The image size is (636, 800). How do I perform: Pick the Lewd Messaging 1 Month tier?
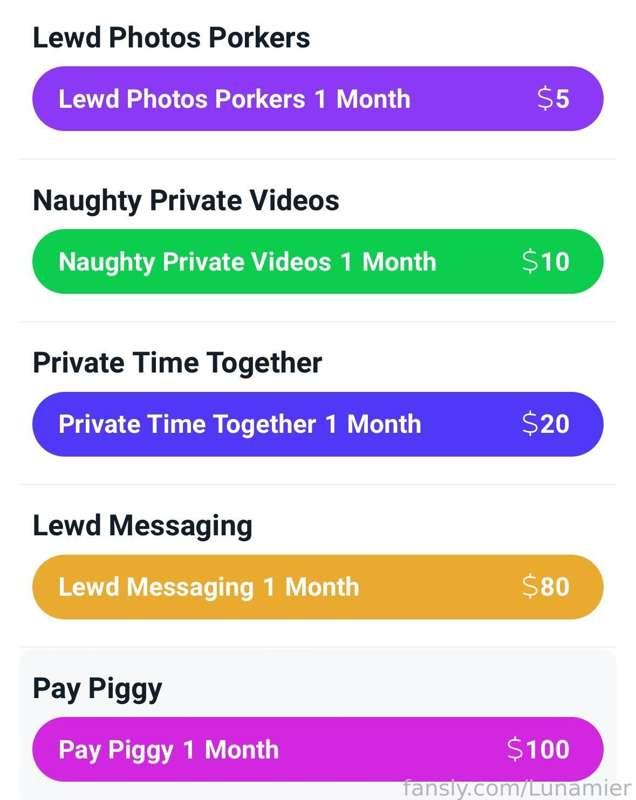click(317, 587)
